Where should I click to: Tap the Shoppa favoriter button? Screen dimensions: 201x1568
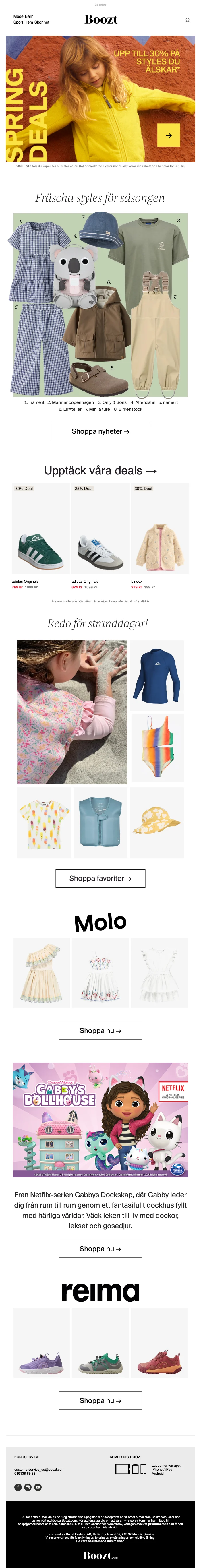tap(100, 878)
